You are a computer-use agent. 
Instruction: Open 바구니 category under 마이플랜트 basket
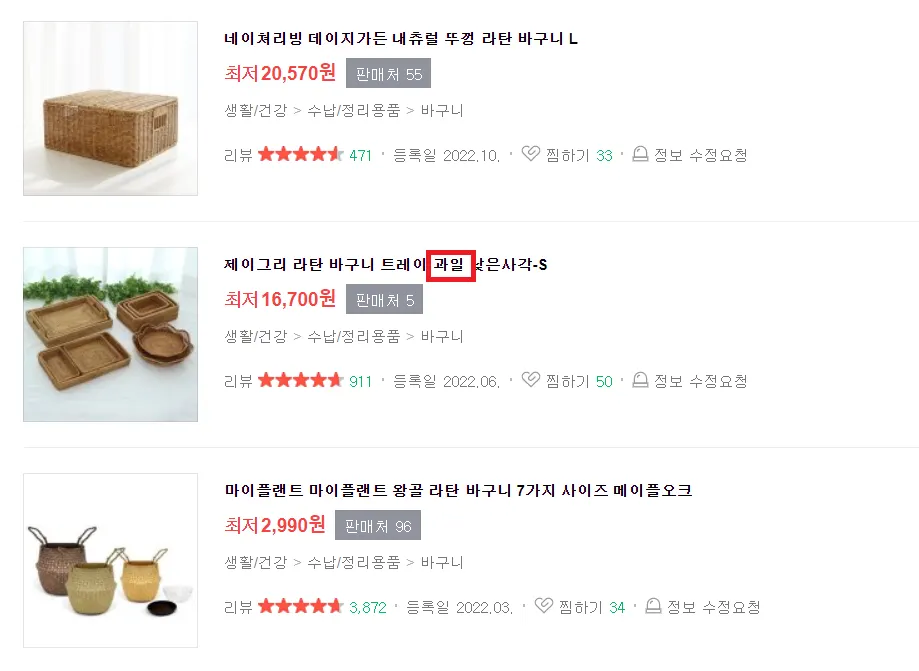[442, 563]
